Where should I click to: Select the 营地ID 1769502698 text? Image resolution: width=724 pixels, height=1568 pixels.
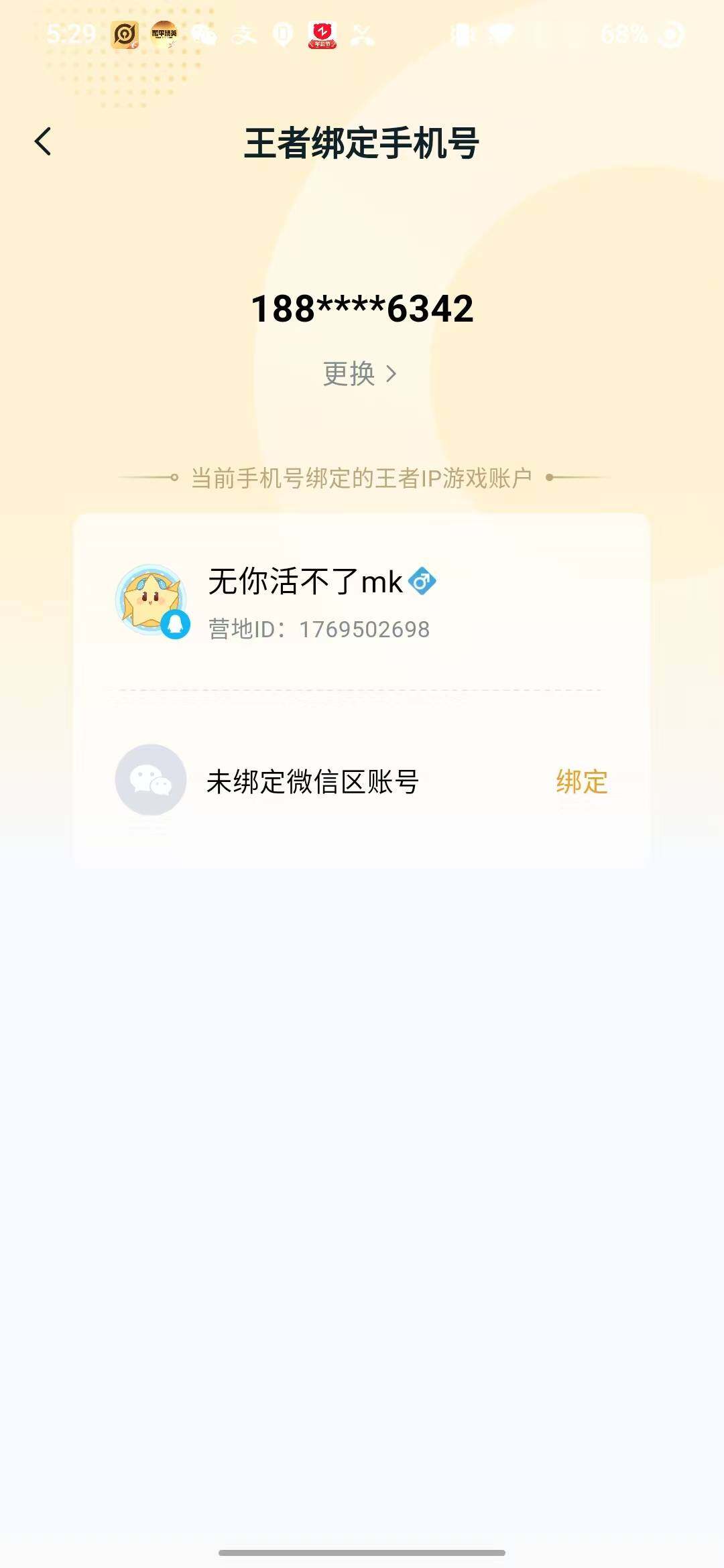click(x=318, y=629)
